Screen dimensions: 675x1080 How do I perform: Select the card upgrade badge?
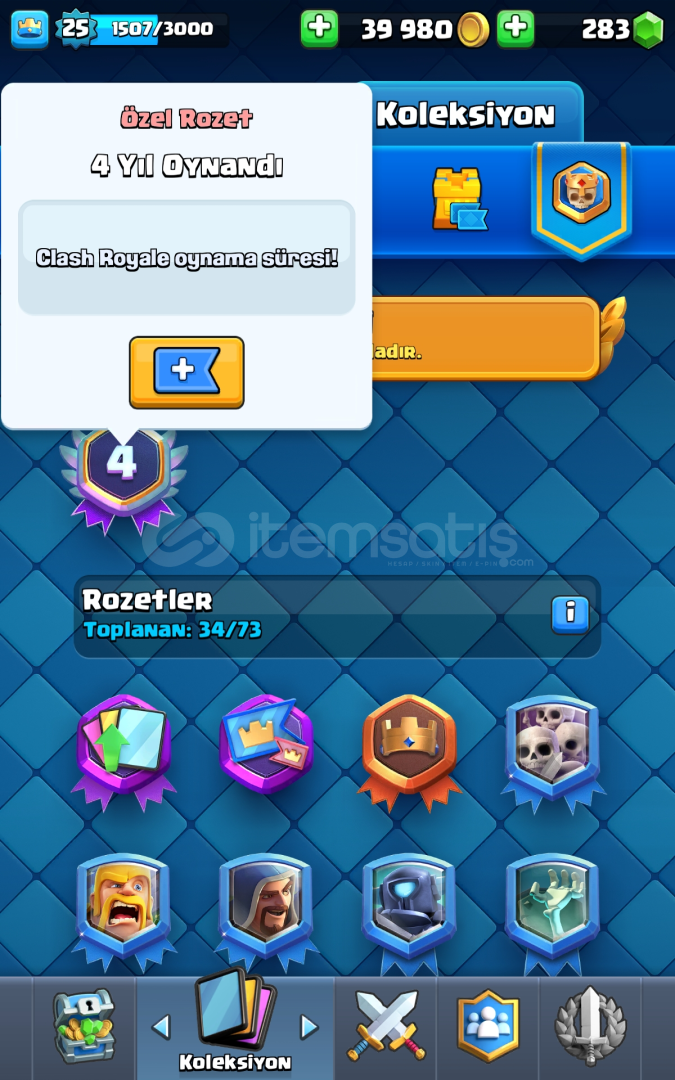[124, 753]
